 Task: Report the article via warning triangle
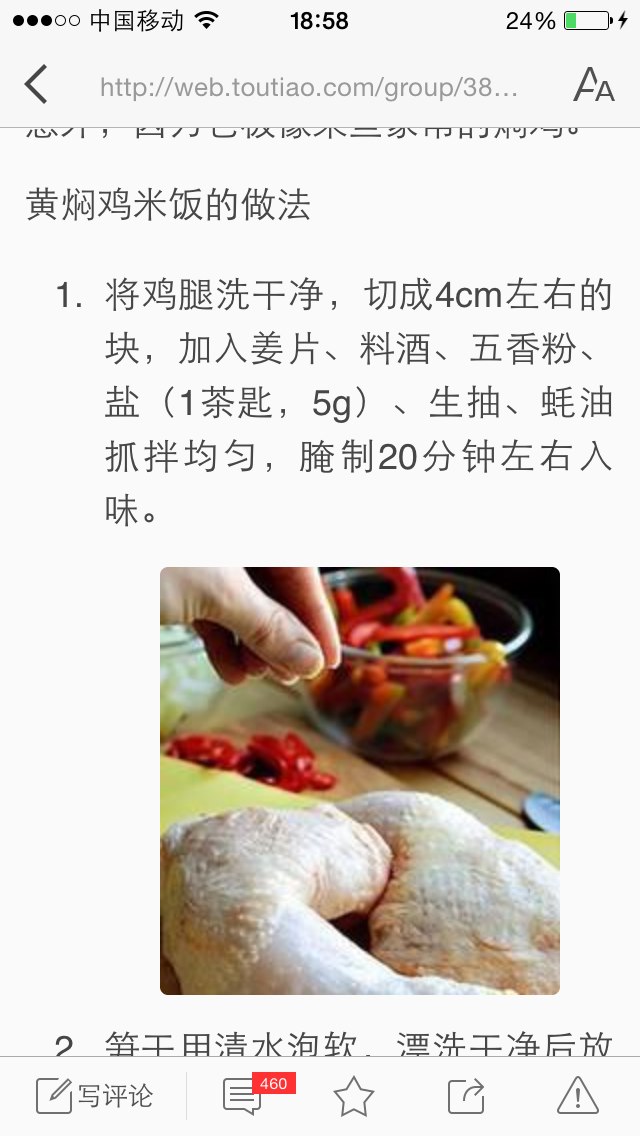pyautogui.click(x=578, y=1095)
